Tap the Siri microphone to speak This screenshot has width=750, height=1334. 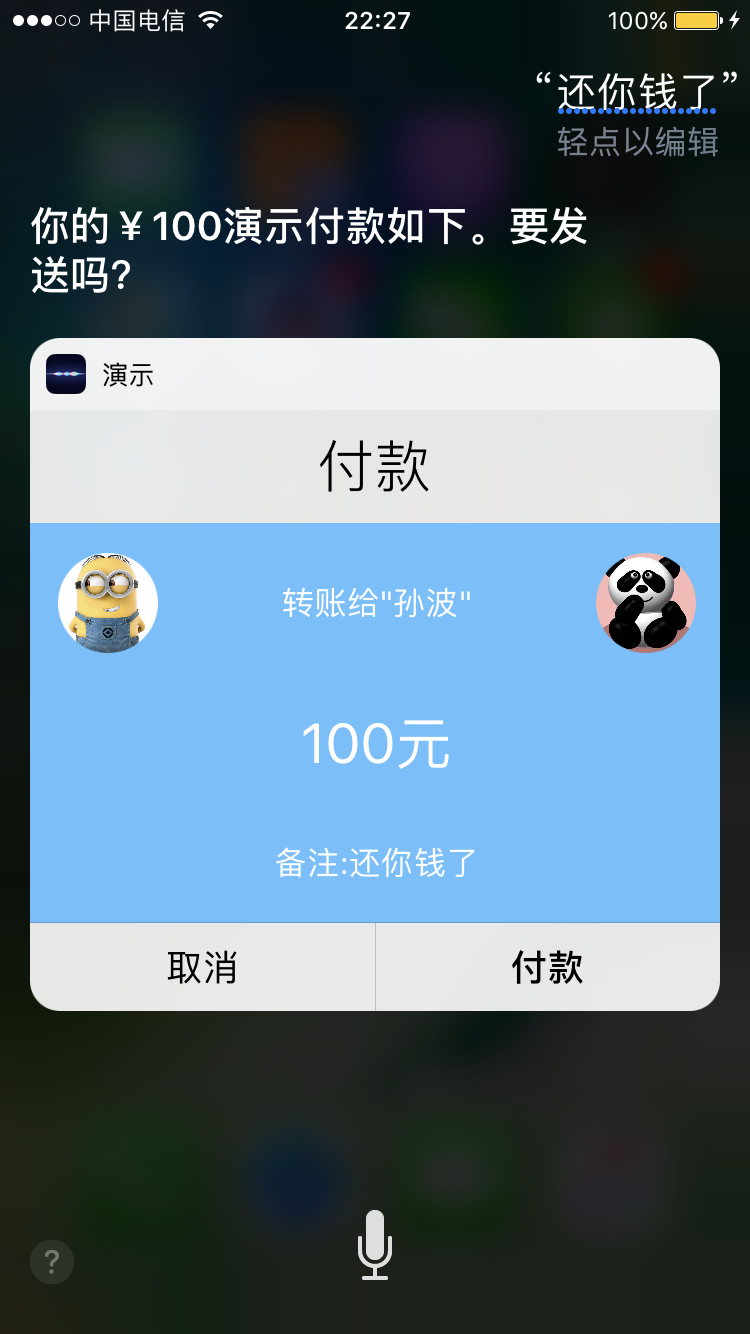point(375,1245)
